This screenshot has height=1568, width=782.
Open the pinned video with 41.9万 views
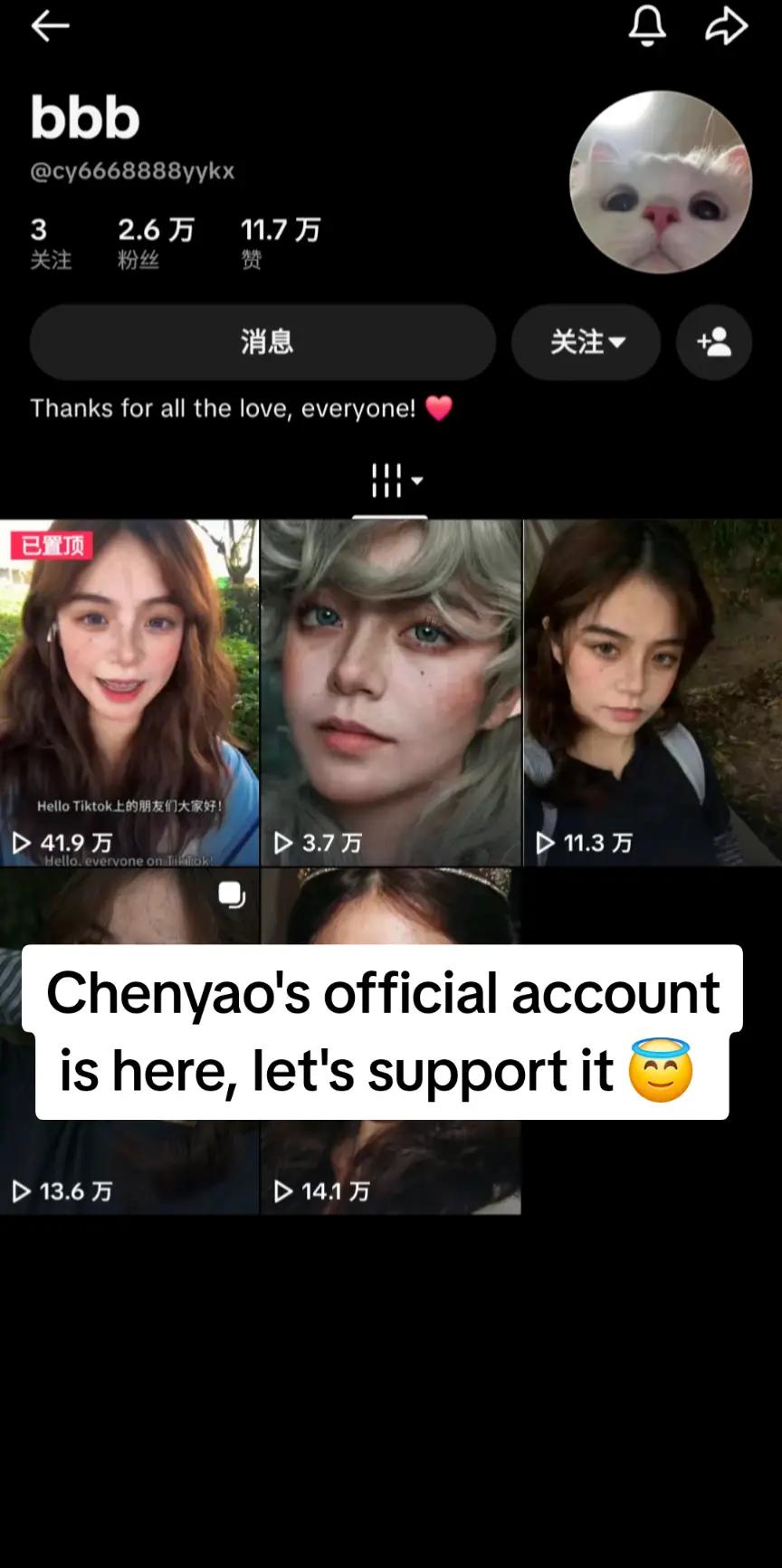tap(129, 693)
